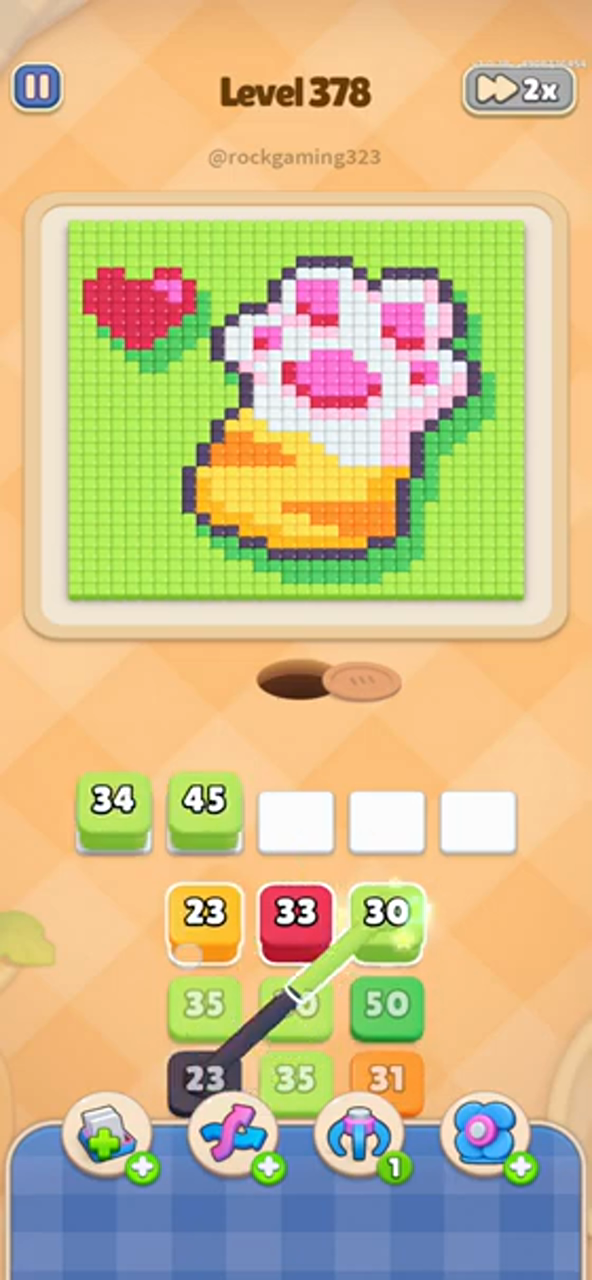Use the extra slot booster
Screen dimensions: 592x1280
coord(107,1137)
